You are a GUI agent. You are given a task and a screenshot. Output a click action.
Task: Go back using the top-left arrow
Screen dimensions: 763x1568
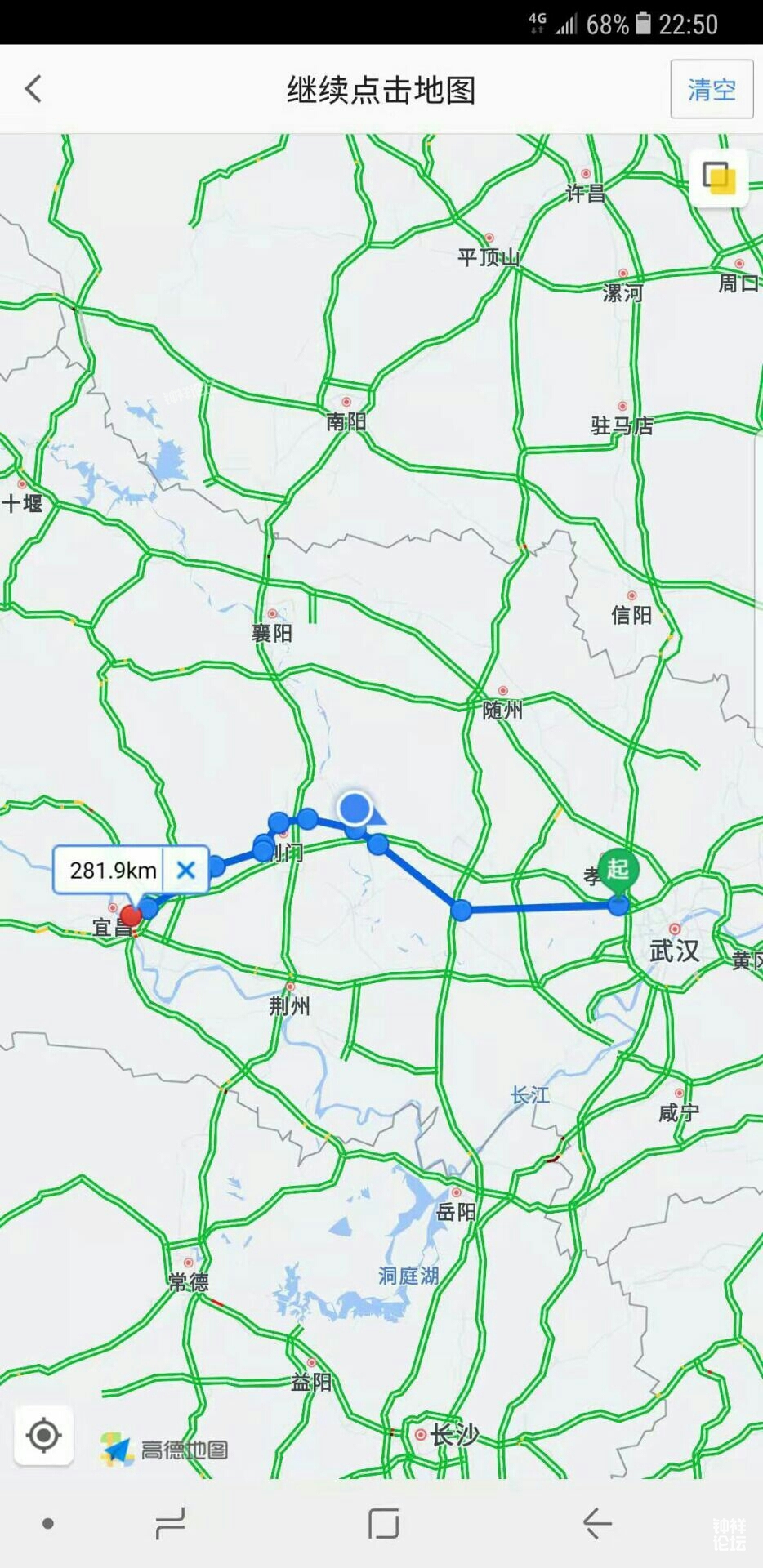33,89
